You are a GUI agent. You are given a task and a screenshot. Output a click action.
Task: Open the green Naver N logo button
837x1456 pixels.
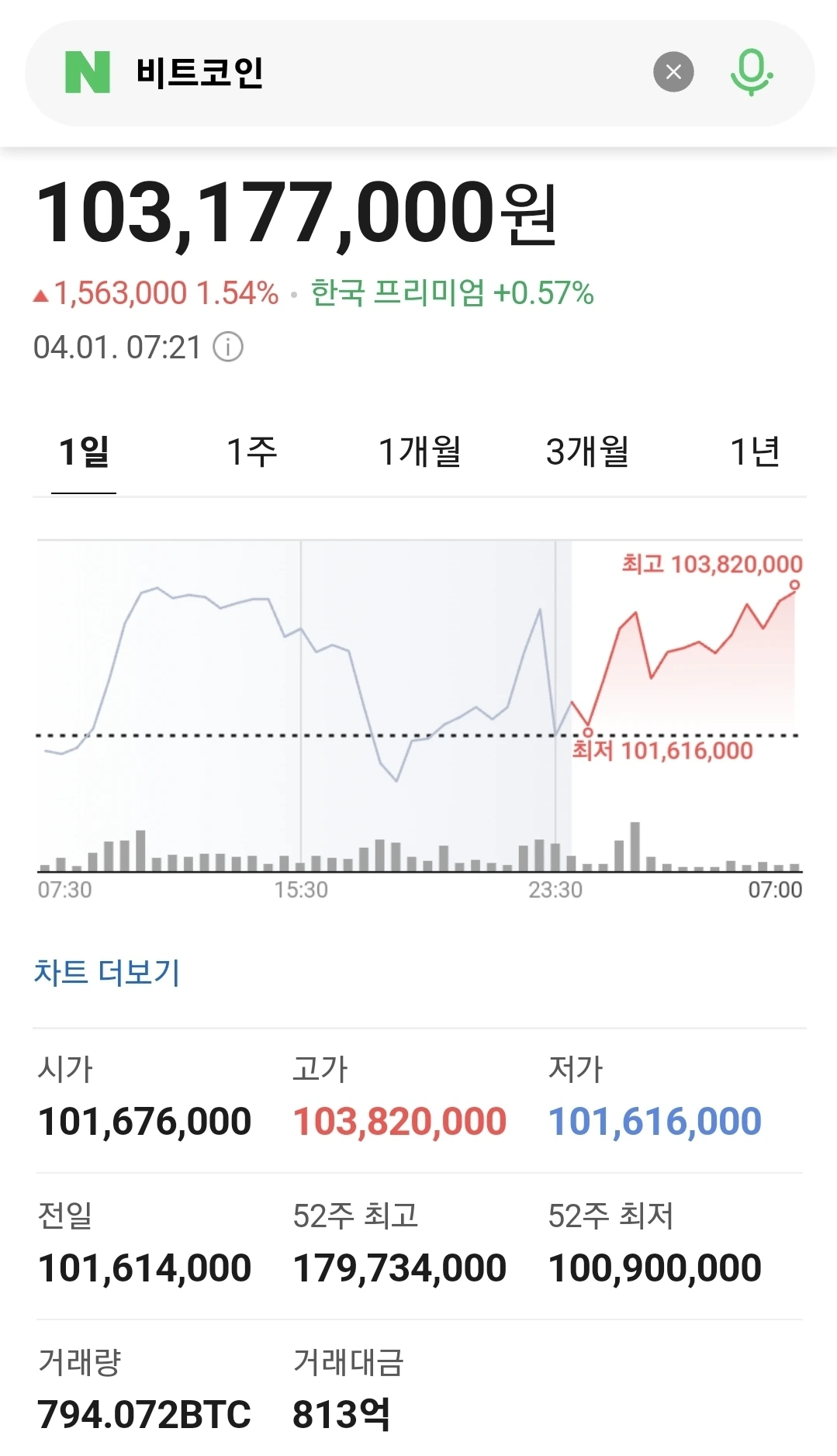88,72
